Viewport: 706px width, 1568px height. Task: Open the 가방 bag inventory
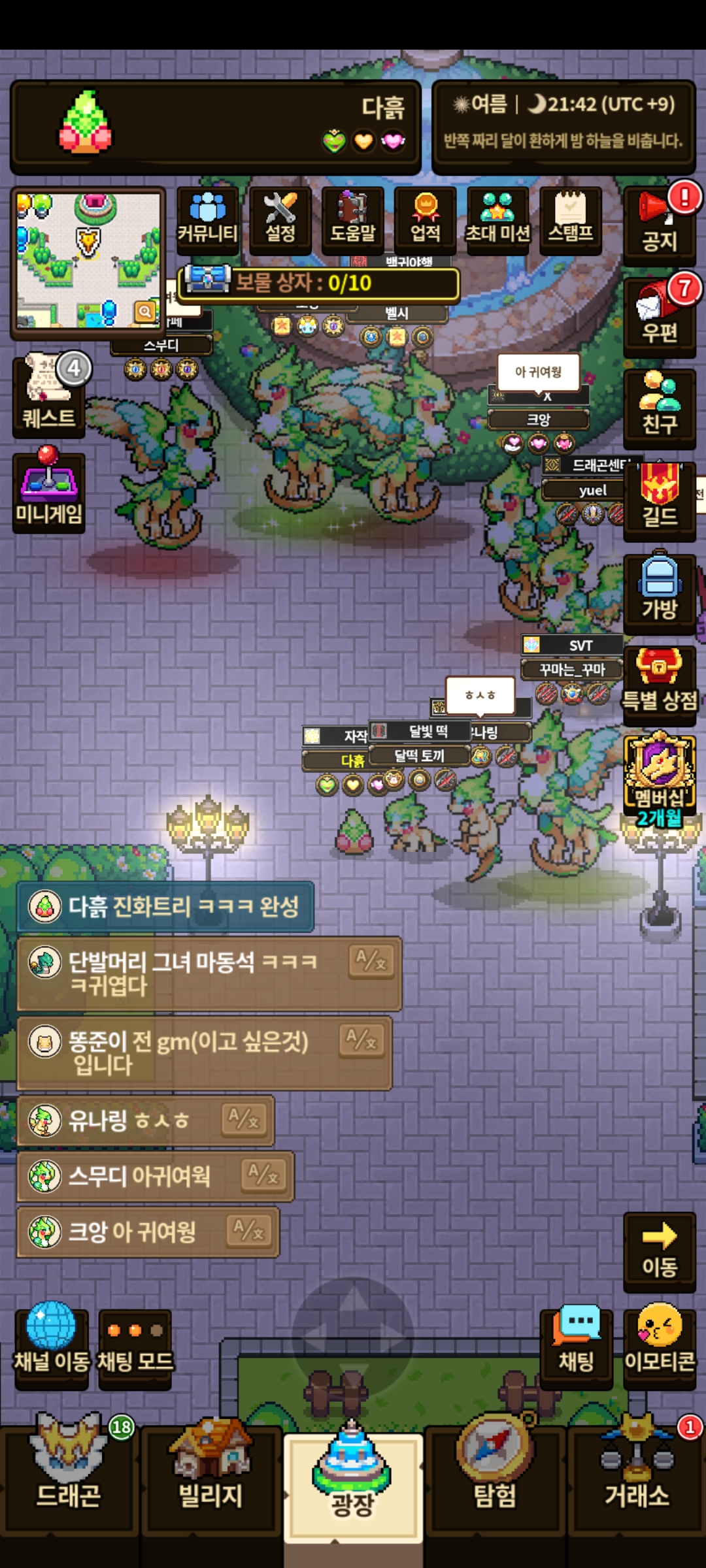660,593
